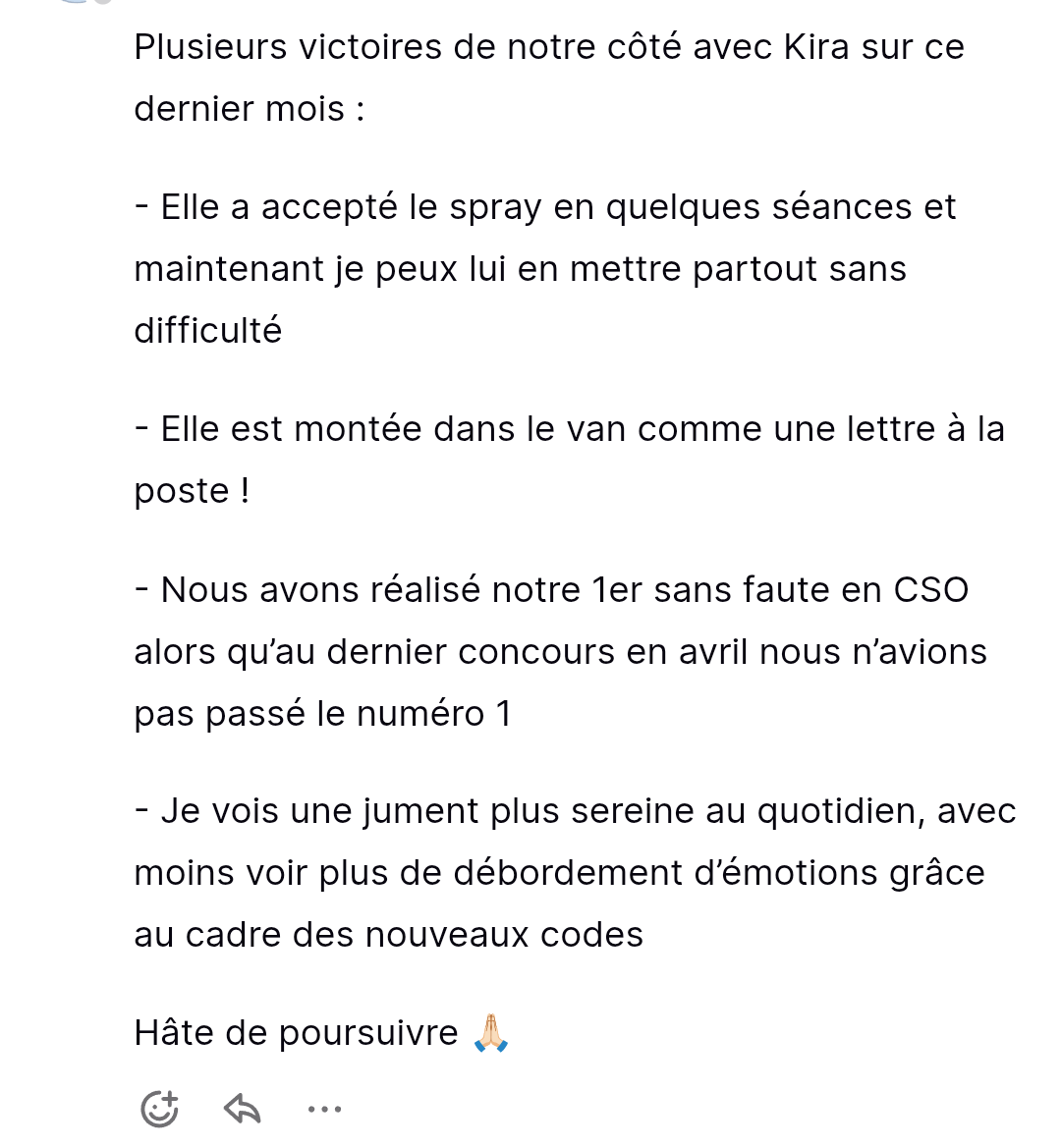Screen dimensions: 1061x1148
Task: Add an emoji reaction to the message
Action: click(x=159, y=1109)
